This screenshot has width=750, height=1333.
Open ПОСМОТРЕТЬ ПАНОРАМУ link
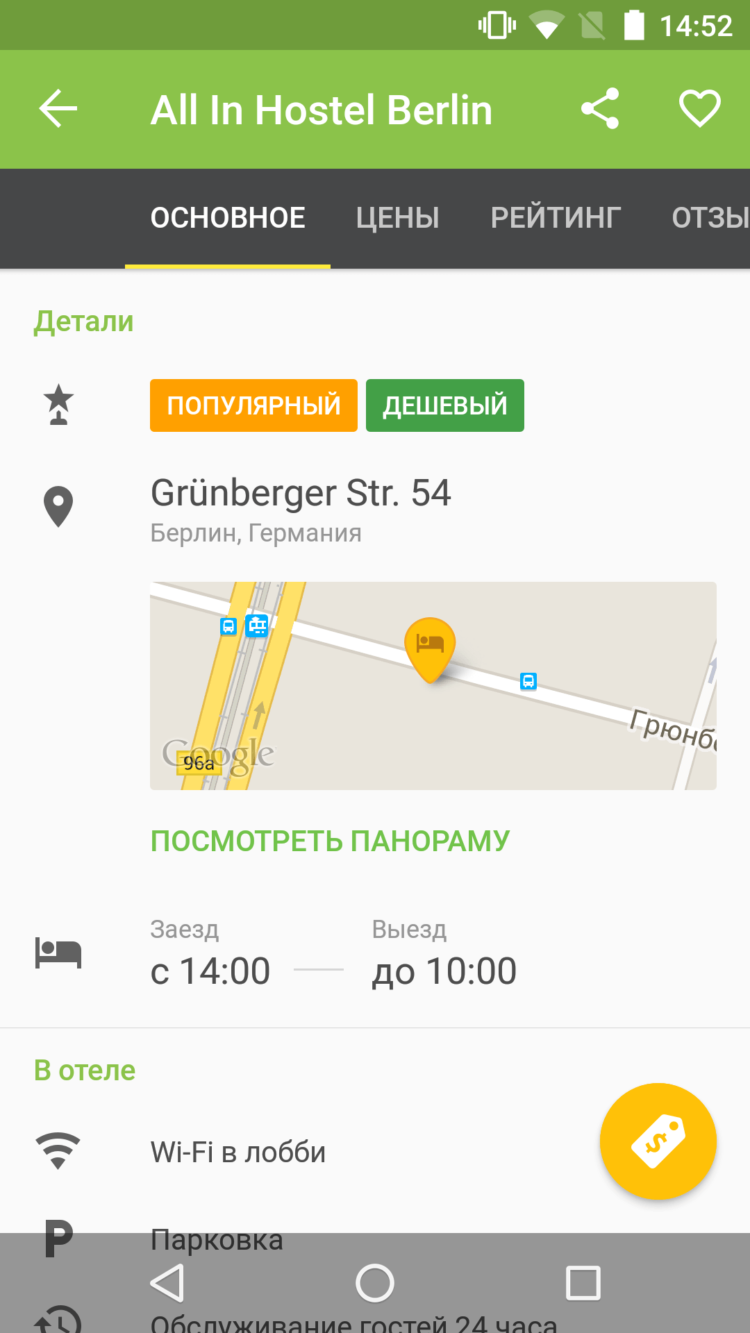[330, 841]
